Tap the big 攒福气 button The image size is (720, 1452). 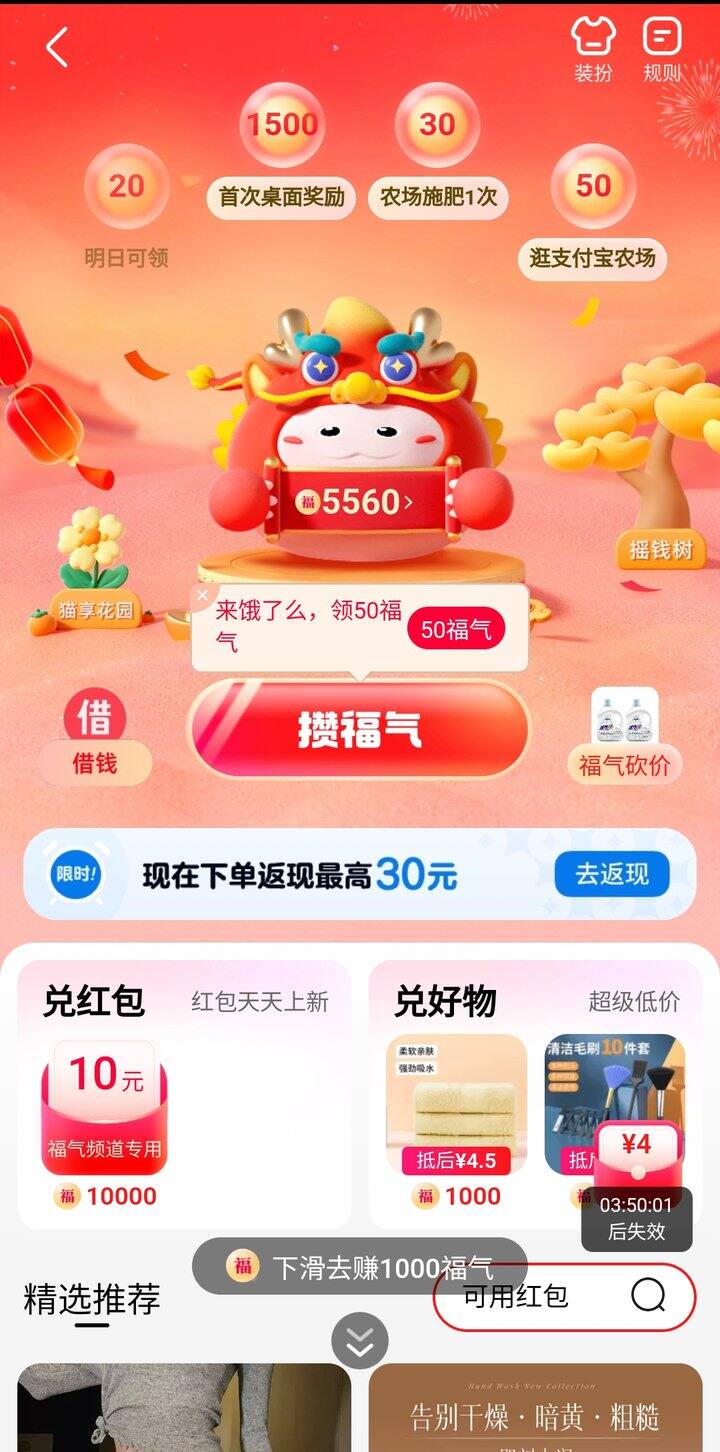pyautogui.click(x=359, y=729)
